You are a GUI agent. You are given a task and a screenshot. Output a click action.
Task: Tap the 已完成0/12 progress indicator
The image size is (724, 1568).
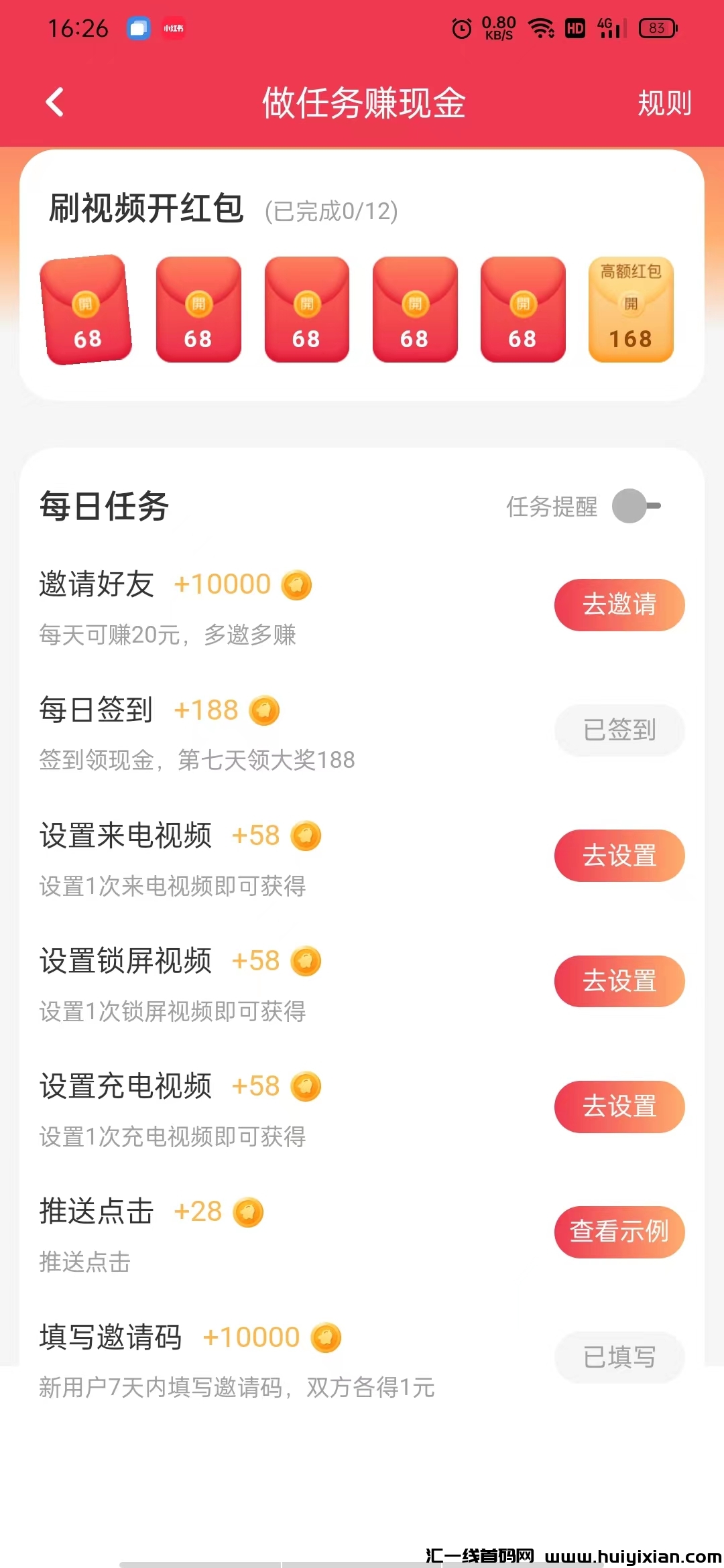coord(330,212)
